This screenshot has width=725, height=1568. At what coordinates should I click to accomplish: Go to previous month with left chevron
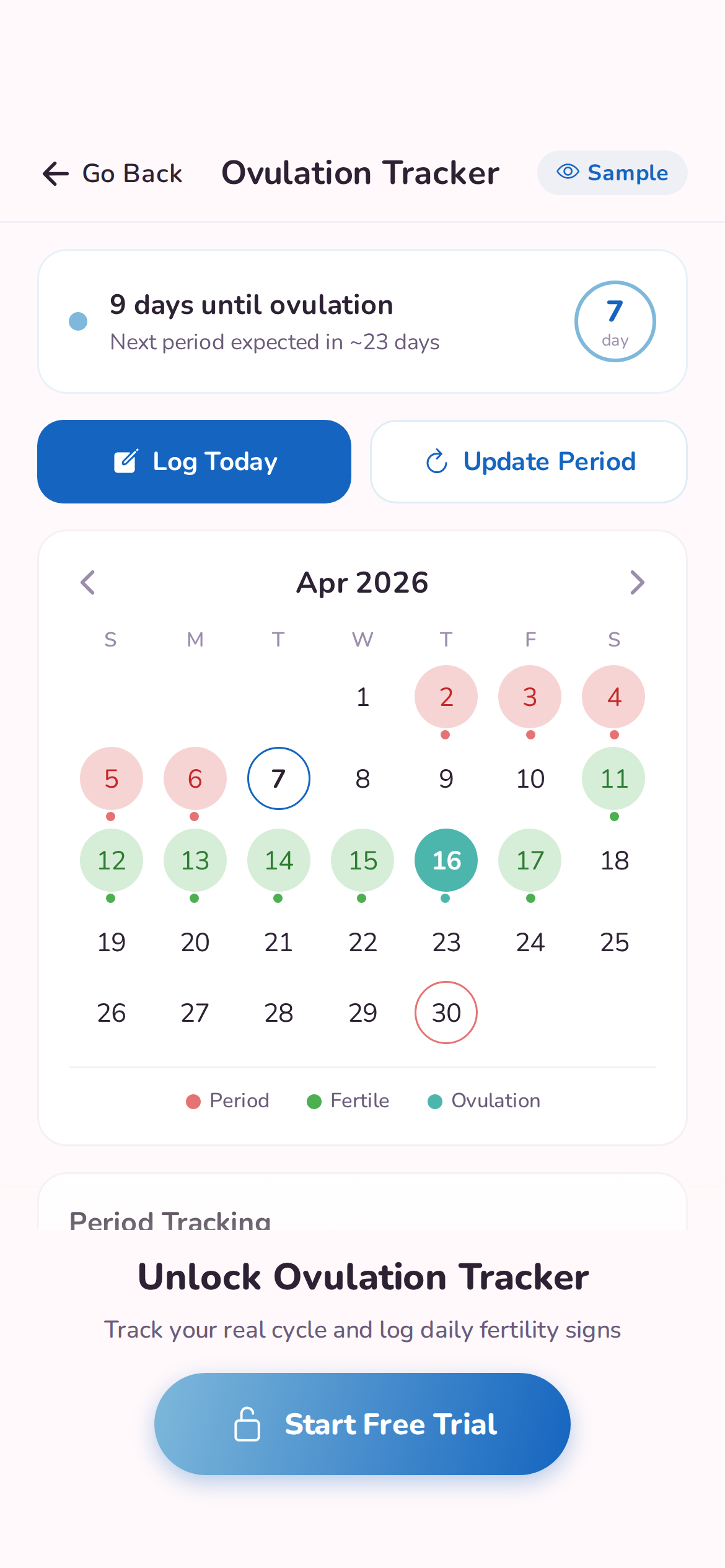[x=87, y=581]
